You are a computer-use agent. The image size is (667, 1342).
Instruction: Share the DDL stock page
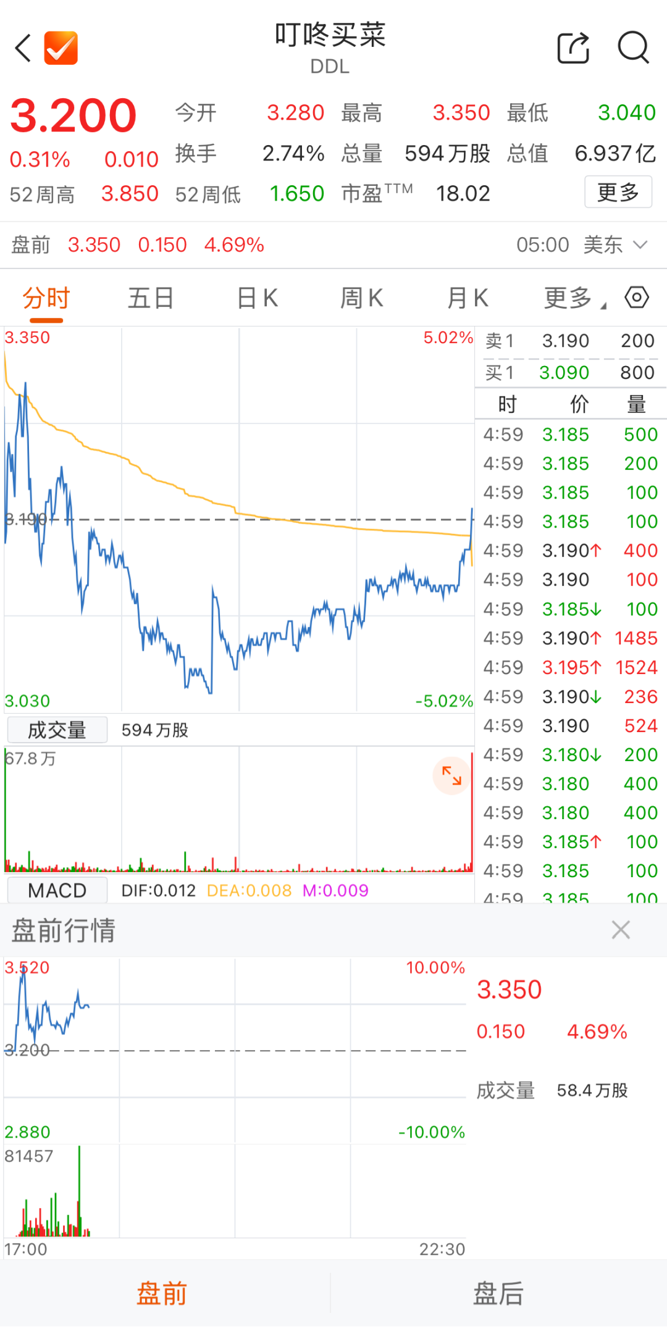pyautogui.click(x=573, y=47)
